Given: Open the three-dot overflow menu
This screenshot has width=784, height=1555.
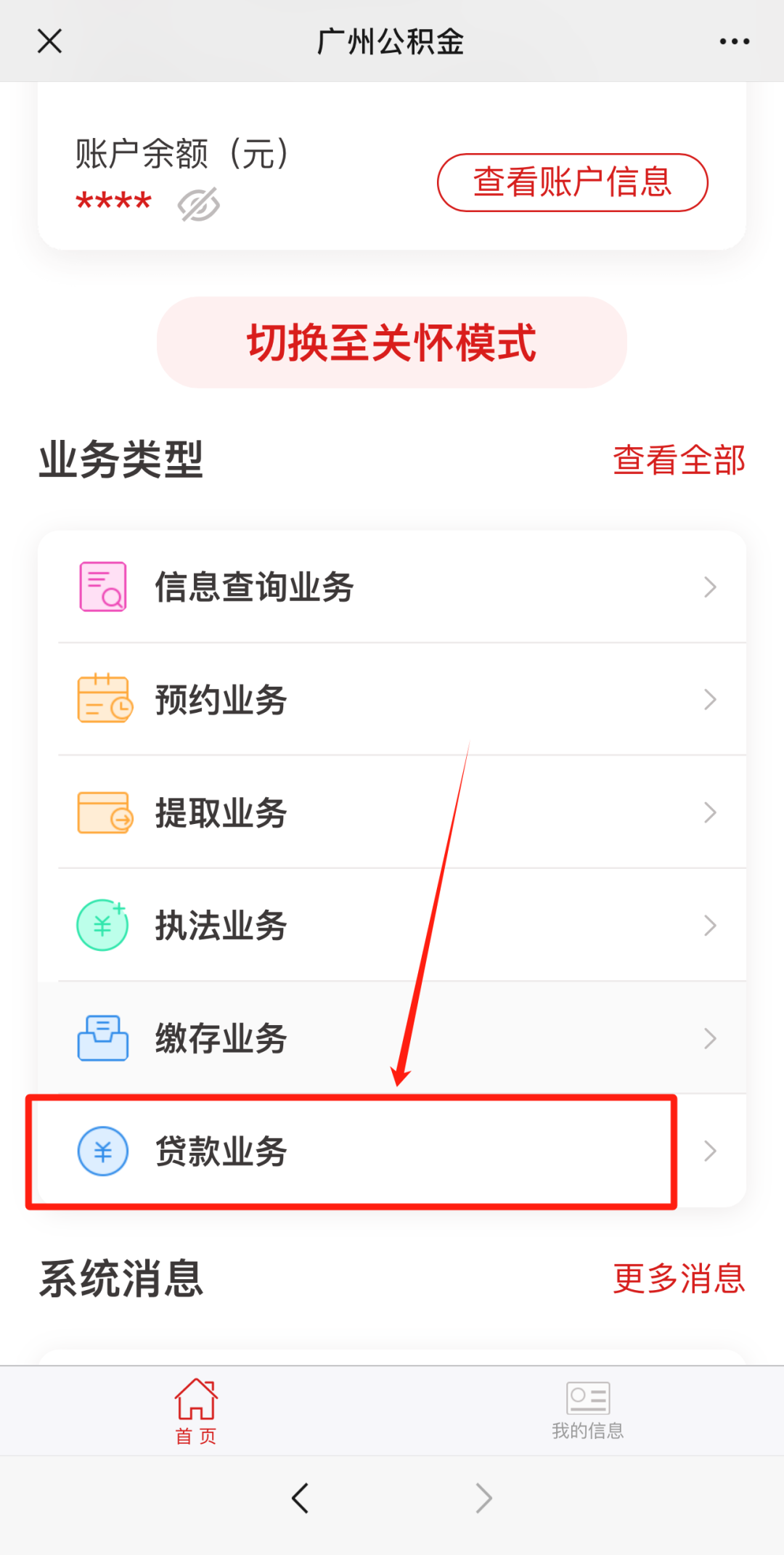Looking at the screenshot, I should click(734, 41).
